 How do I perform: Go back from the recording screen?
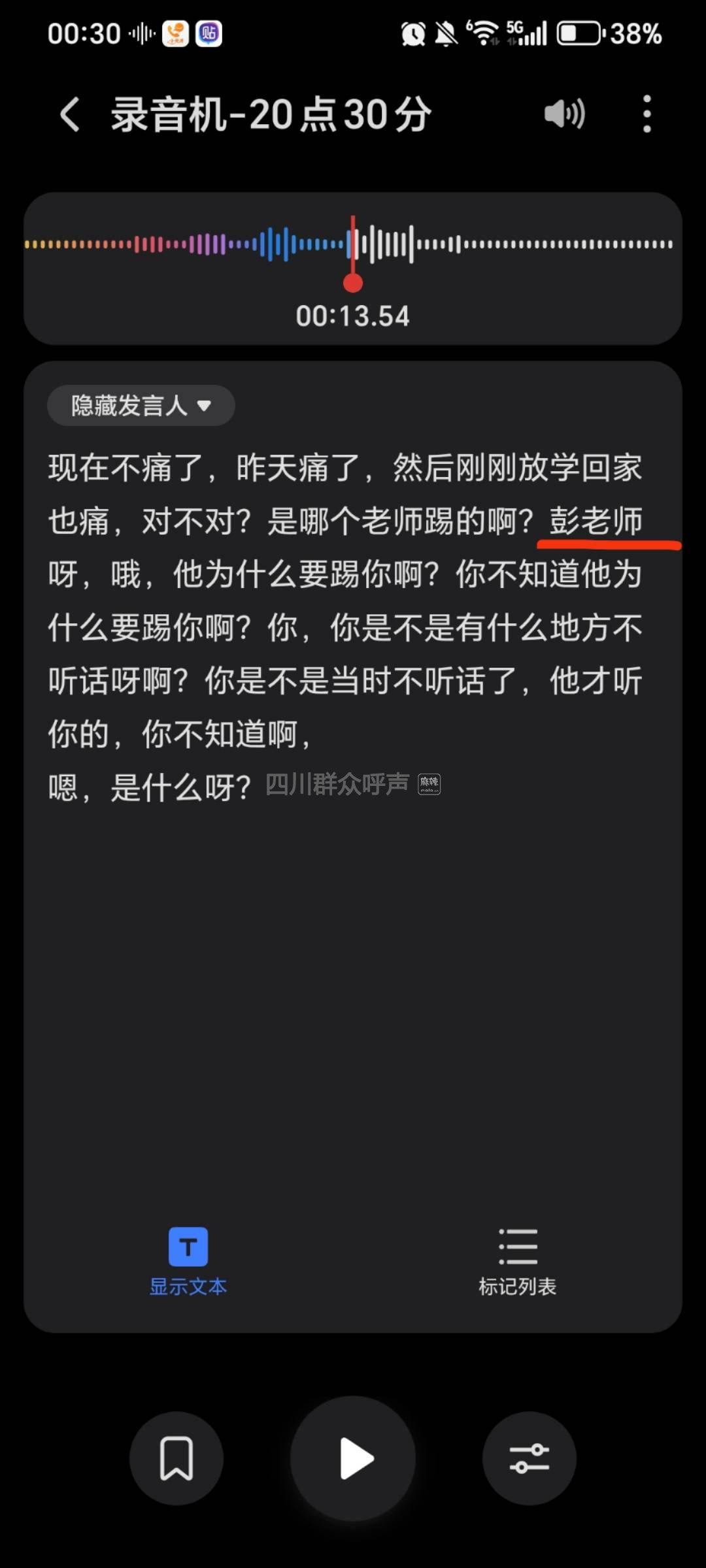tap(70, 114)
